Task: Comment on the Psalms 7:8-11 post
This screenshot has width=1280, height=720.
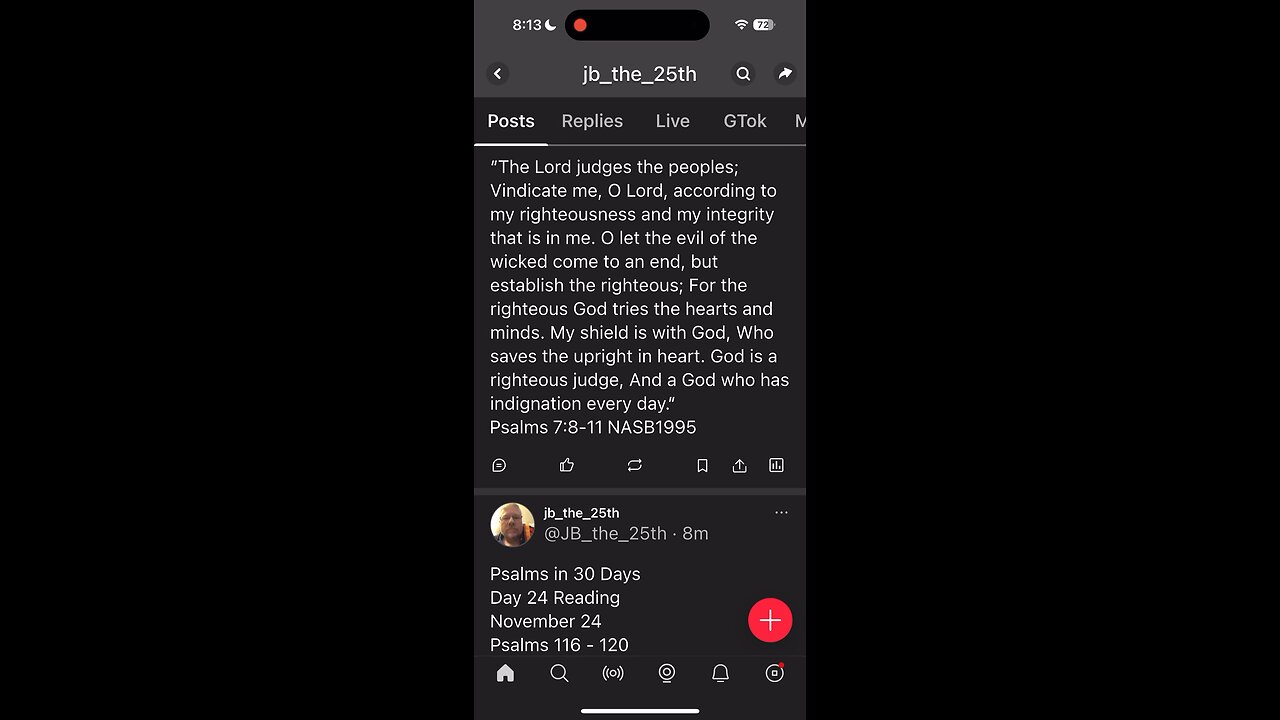Action: click(499, 465)
